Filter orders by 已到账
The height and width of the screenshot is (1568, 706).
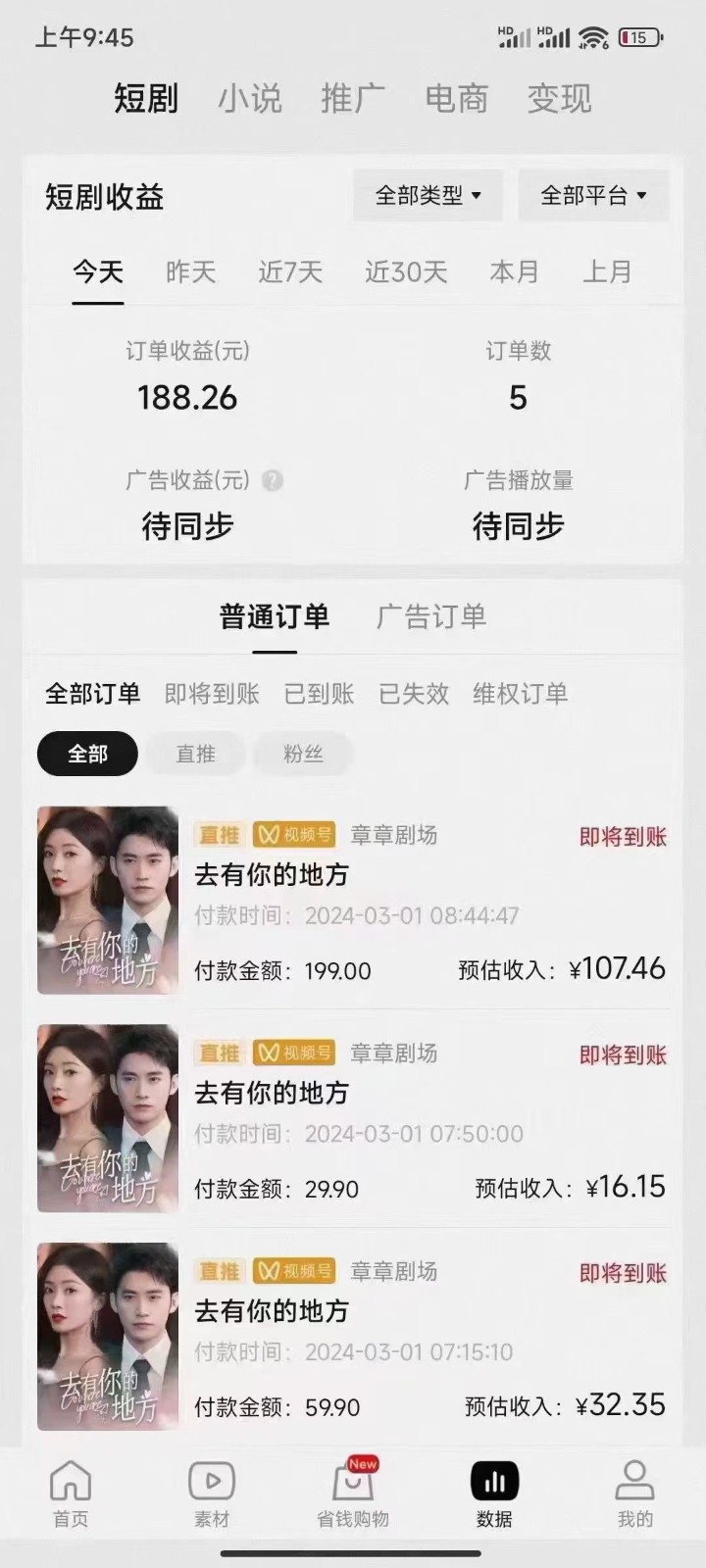[319, 694]
